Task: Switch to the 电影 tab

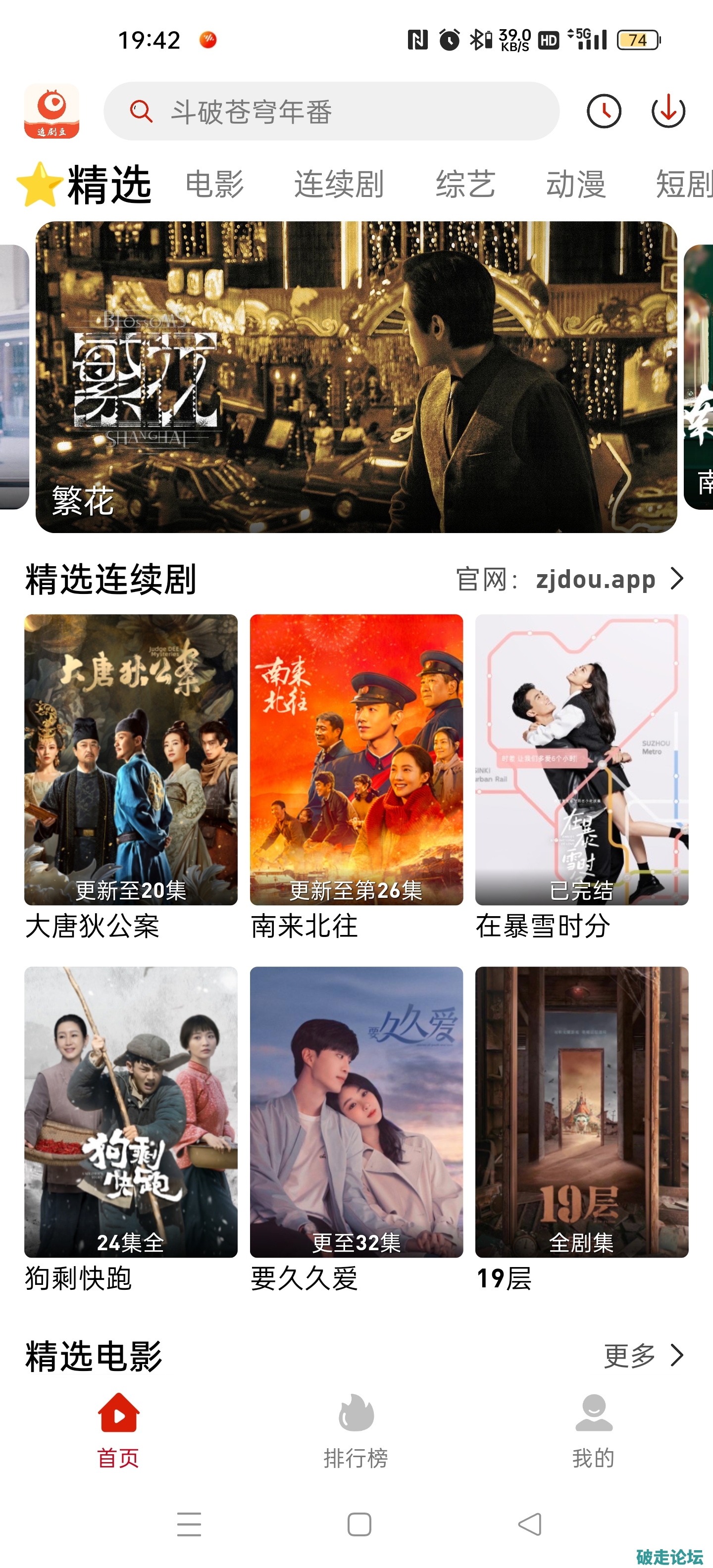Action: [x=214, y=185]
